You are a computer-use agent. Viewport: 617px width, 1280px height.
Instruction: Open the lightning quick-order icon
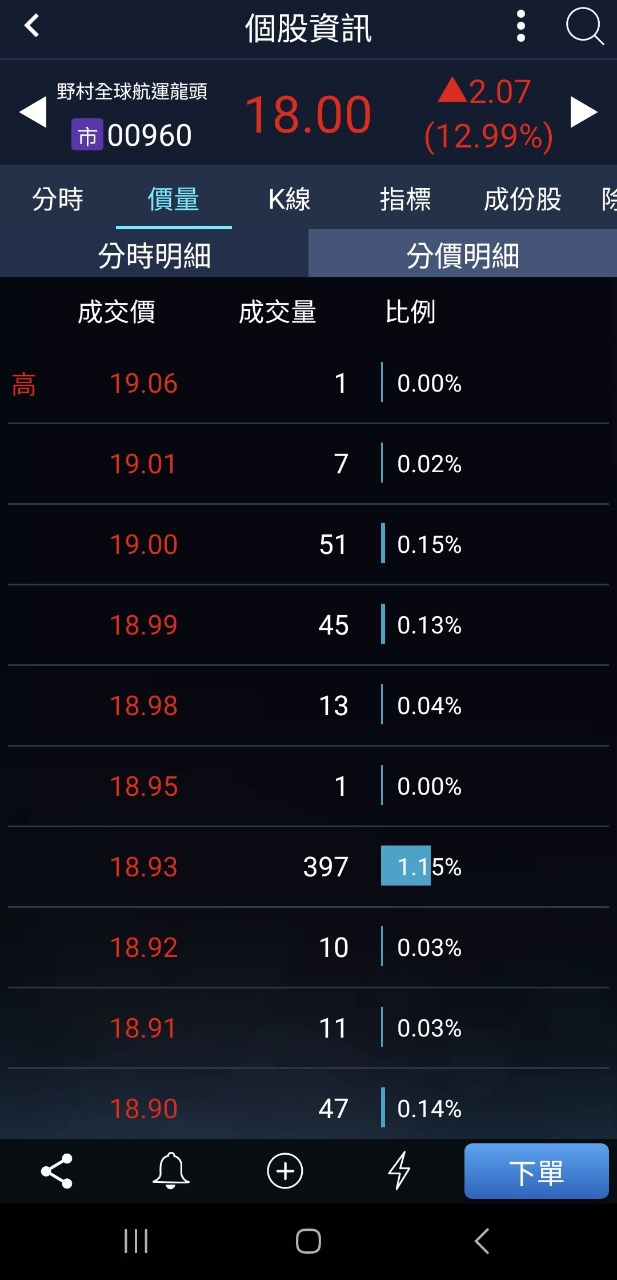click(x=399, y=1171)
